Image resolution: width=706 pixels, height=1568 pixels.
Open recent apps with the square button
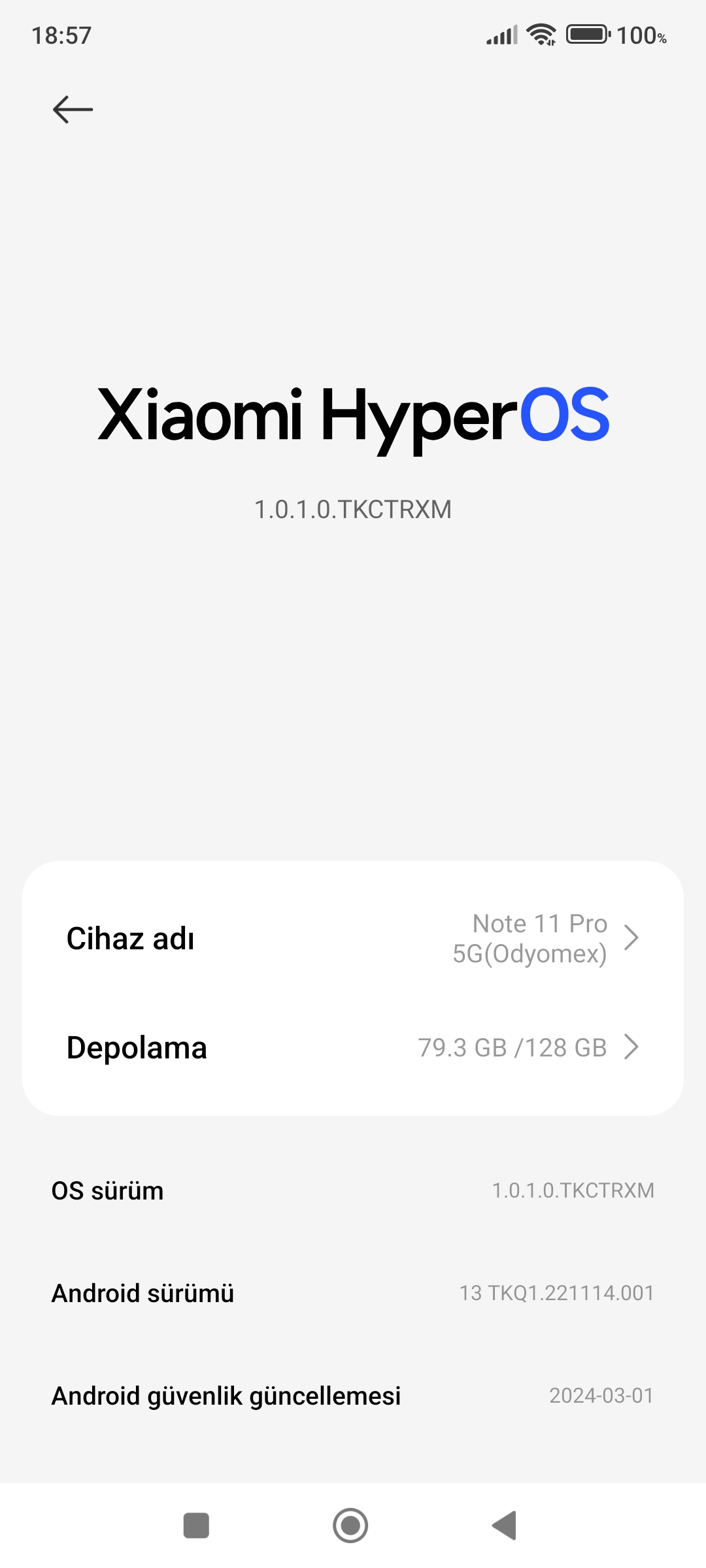pos(196,1526)
